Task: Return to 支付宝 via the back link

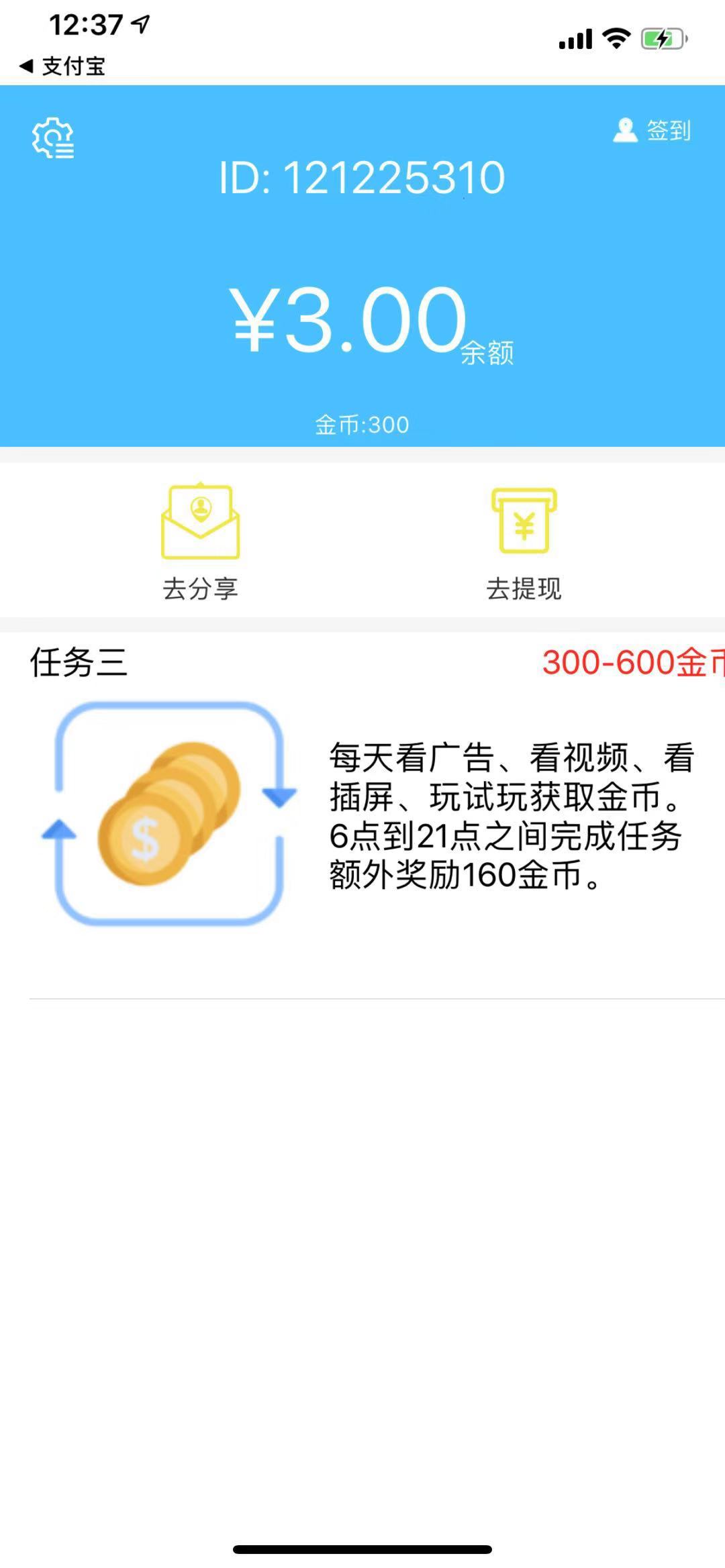Action: (62, 66)
